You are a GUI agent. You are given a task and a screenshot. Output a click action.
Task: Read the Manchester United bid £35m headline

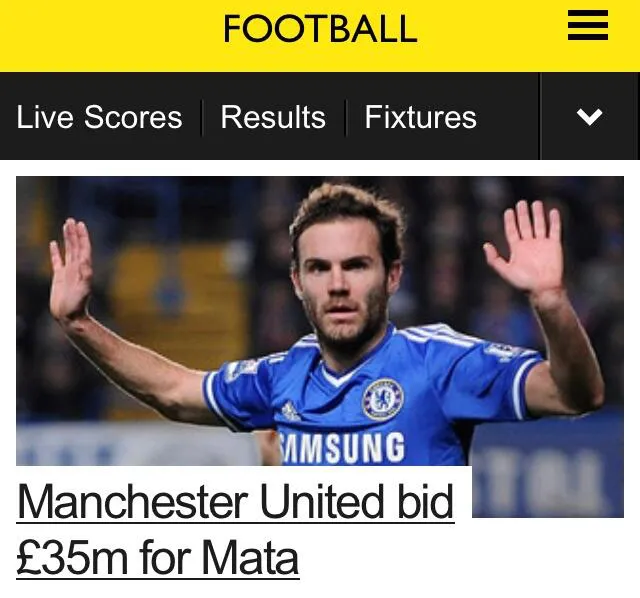click(235, 529)
